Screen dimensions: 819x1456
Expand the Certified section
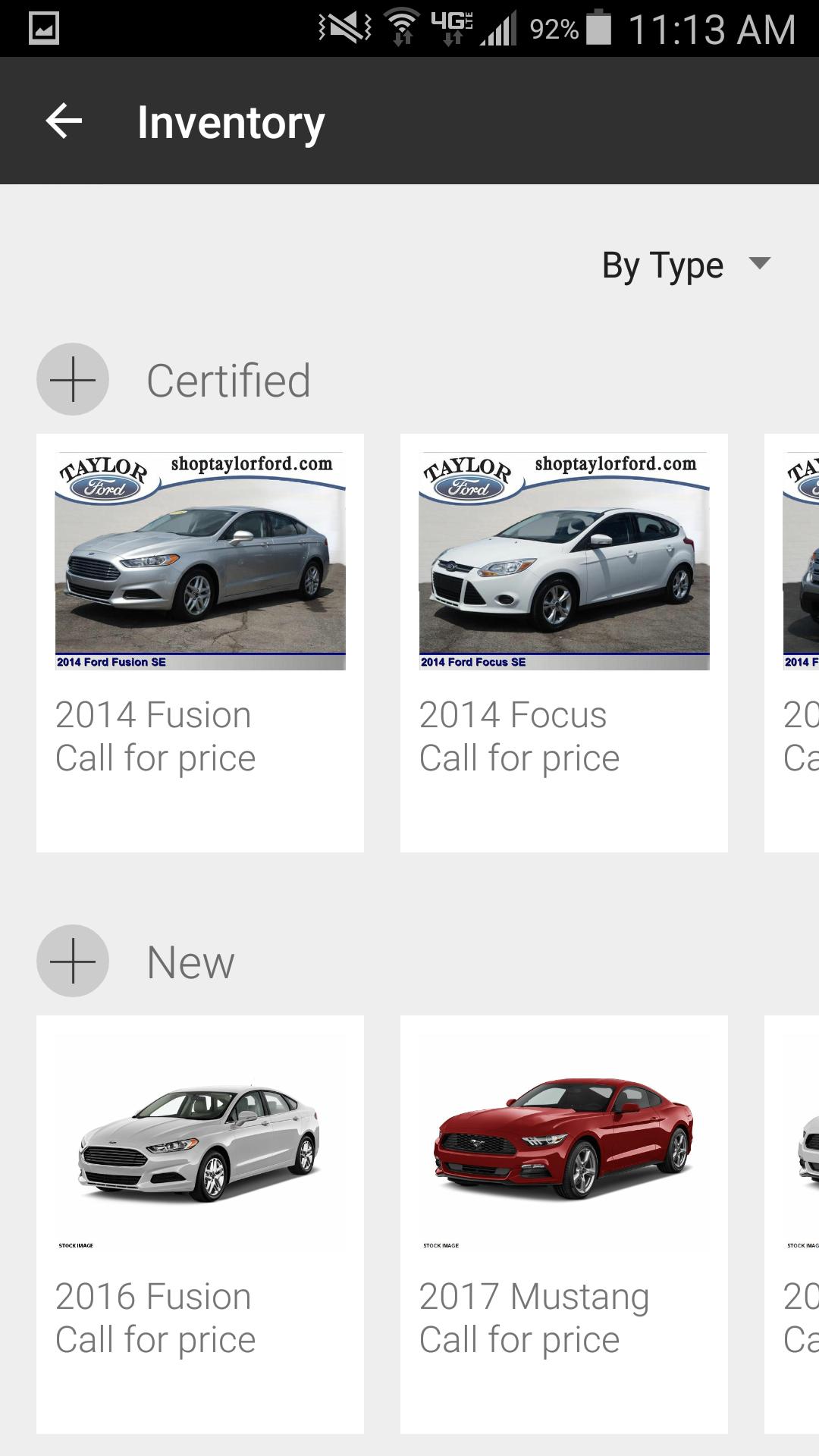[x=73, y=379]
